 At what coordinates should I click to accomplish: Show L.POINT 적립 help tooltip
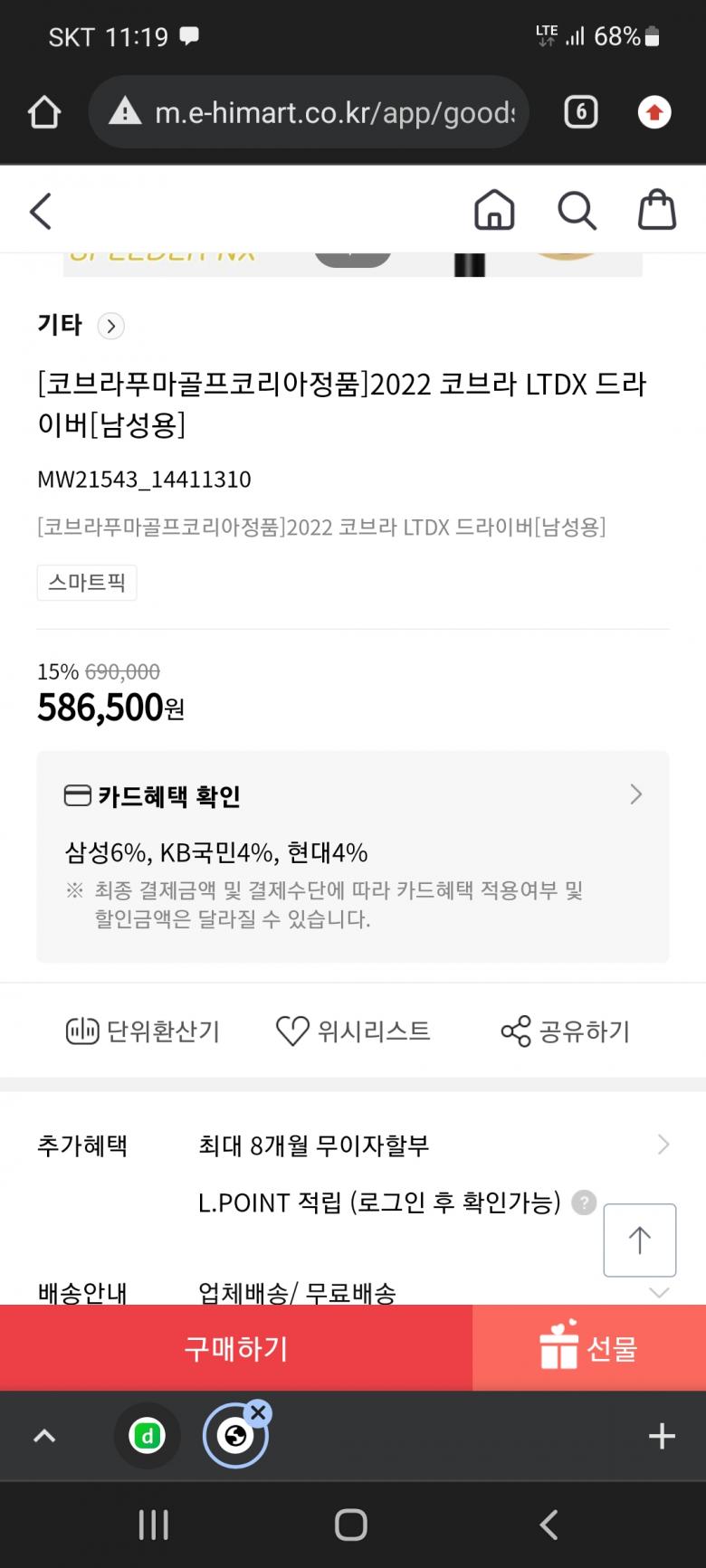click(x=585, y=1202)
